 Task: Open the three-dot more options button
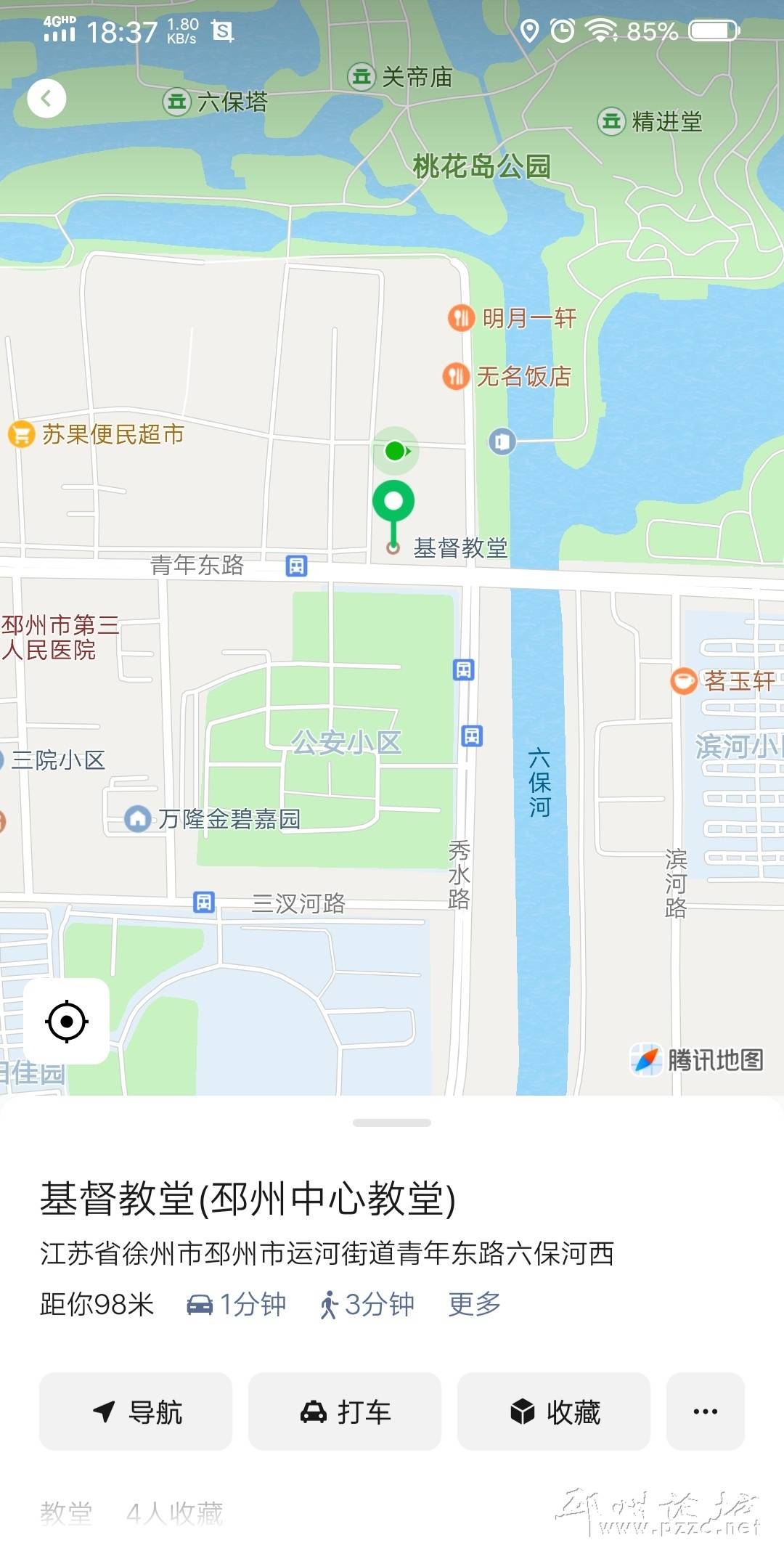tap(706, 1412)
